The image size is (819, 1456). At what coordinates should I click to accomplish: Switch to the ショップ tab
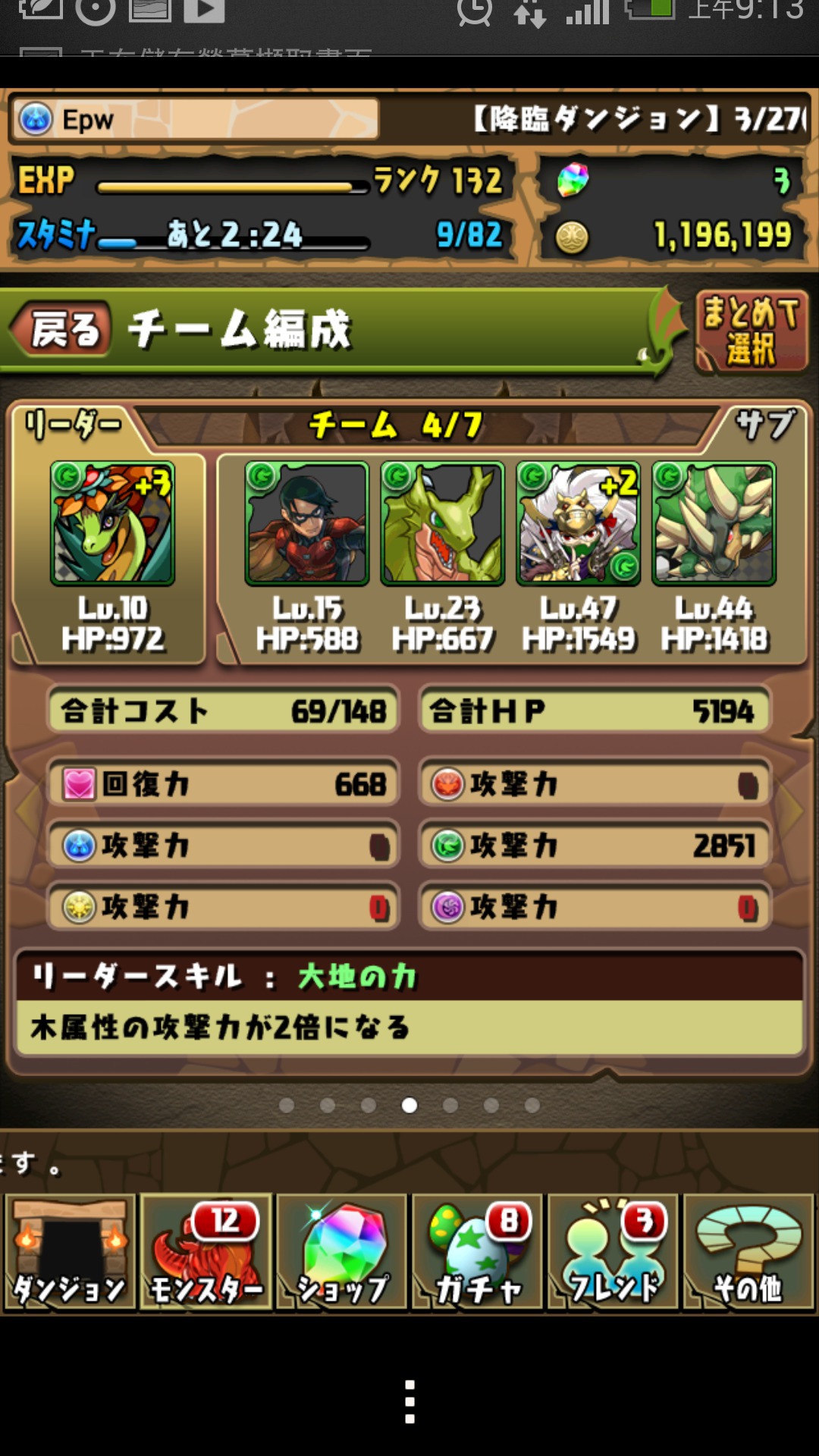coord(341,1252)
